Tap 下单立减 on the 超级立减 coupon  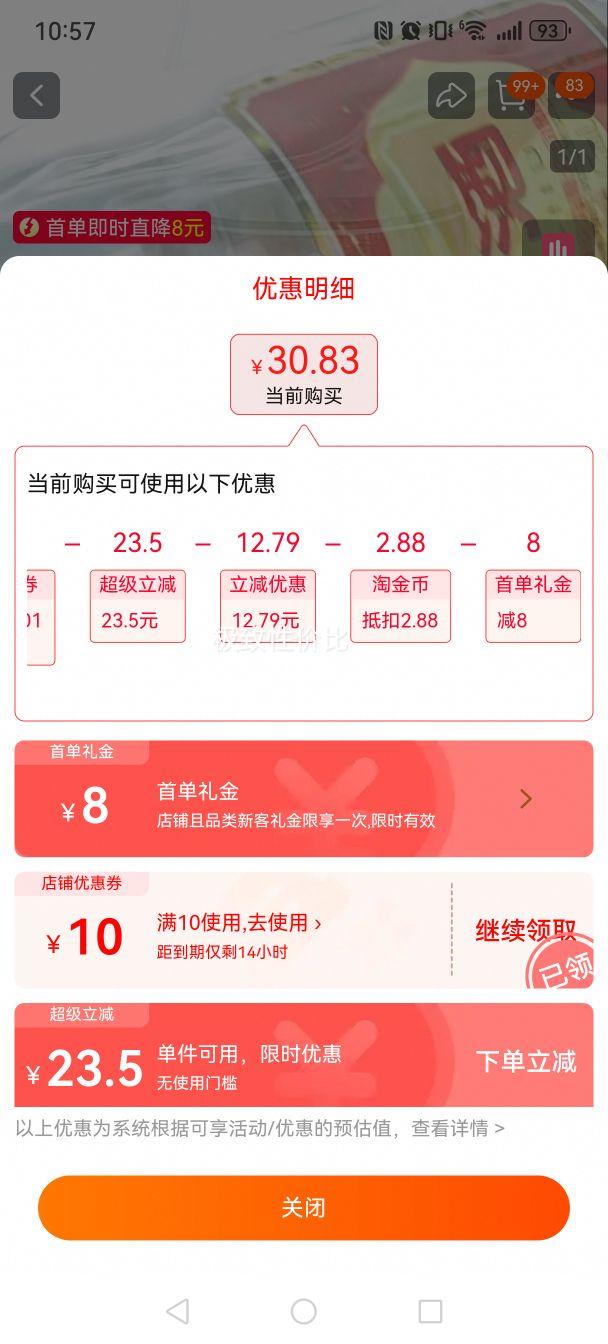click(525, 1061)
